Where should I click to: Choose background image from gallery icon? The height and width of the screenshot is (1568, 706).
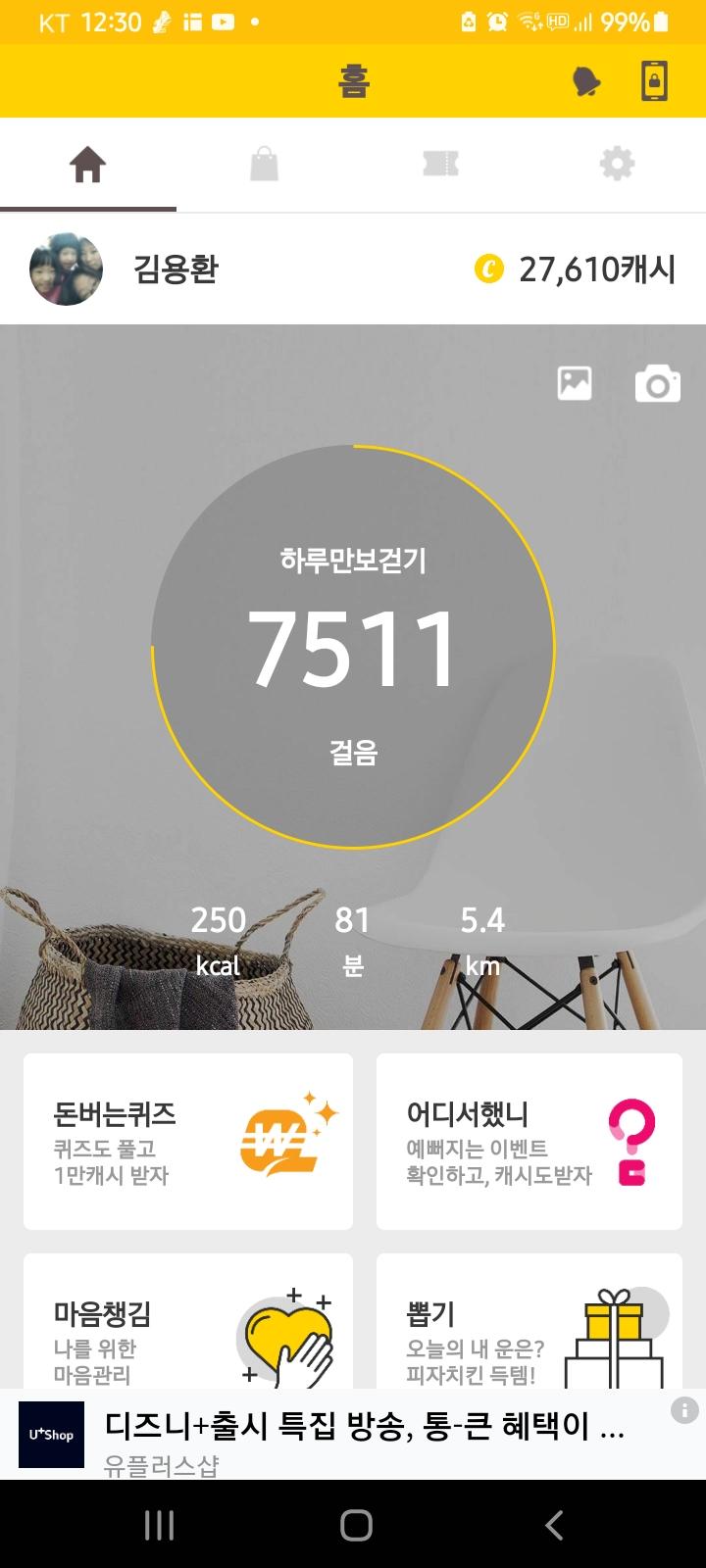pyautogui.click(x=575, y=383)
